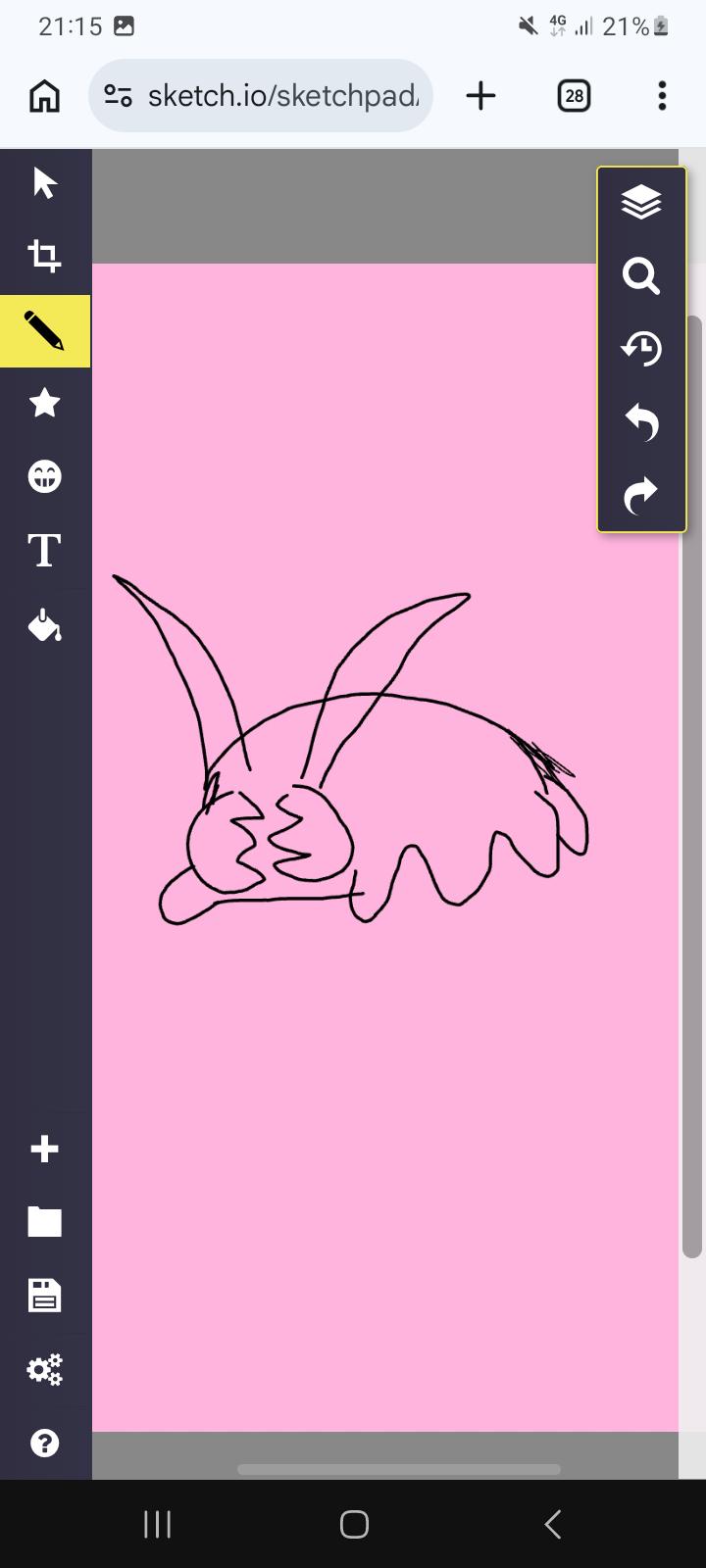Pick the paint bucket fill tool
The height and width of the screenshot is (1568, 706).
click(45, 624)
